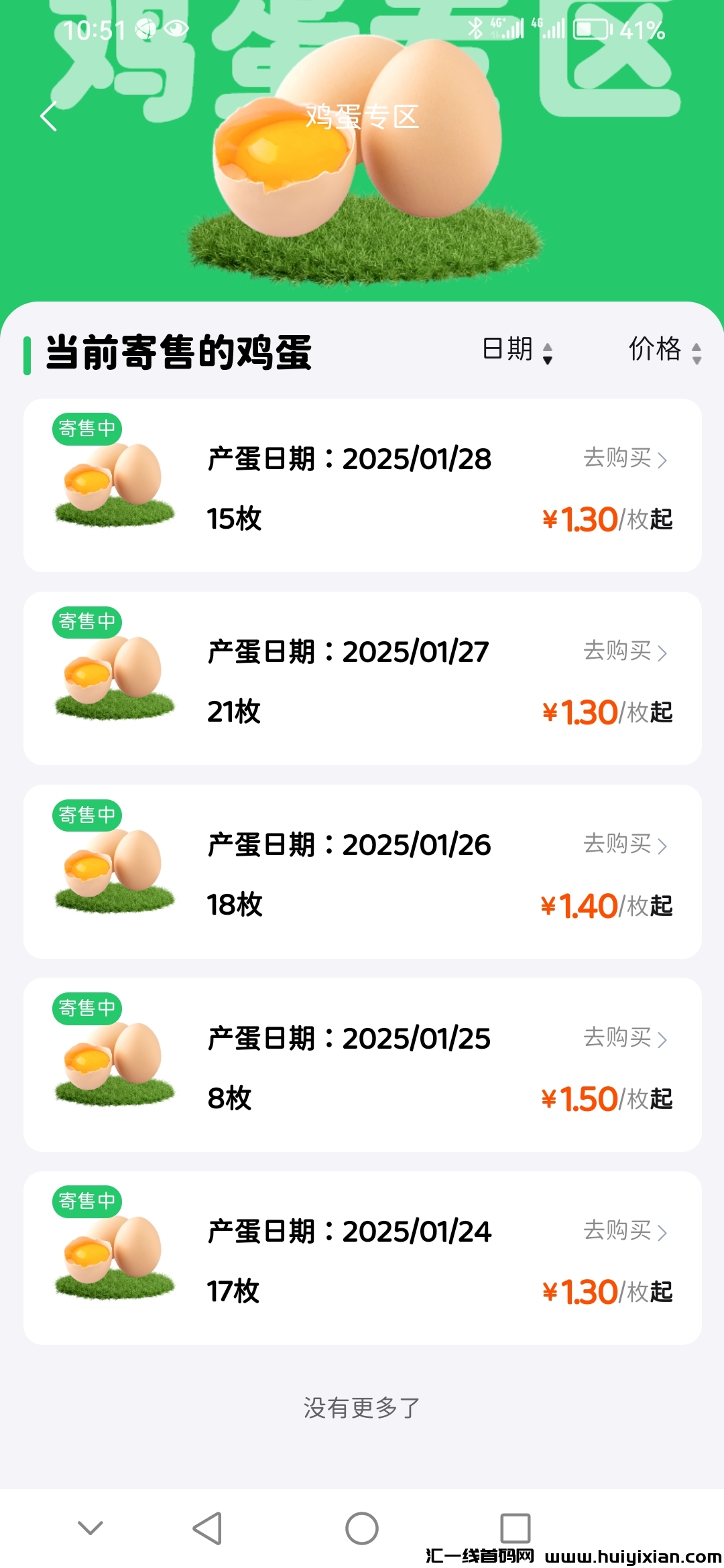Viewport: 724px width, 1568px height.
Task: Open the egg listing dated 2025/01/26
Action: click(x=362, y=871)
